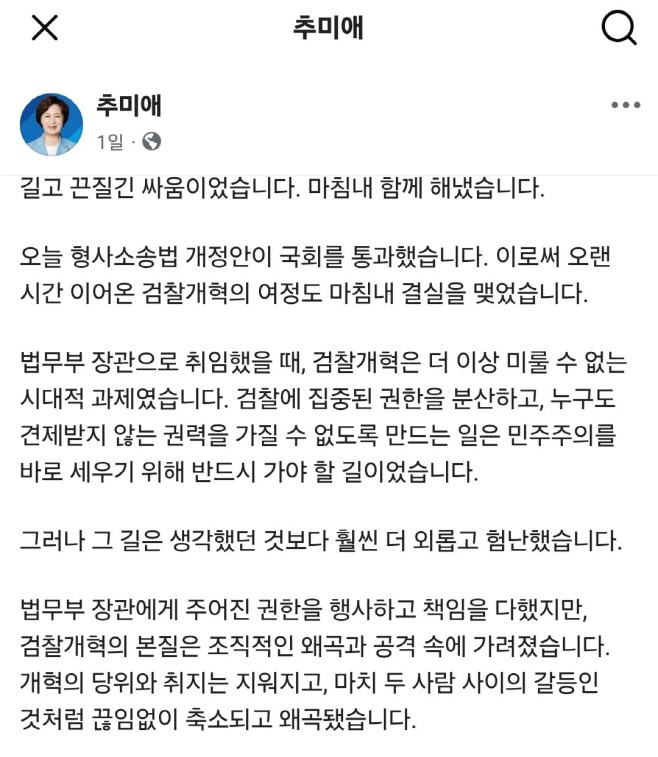
Task: Tap the author name 추미애 beside the avatar
Action: (x=129, y=105)
